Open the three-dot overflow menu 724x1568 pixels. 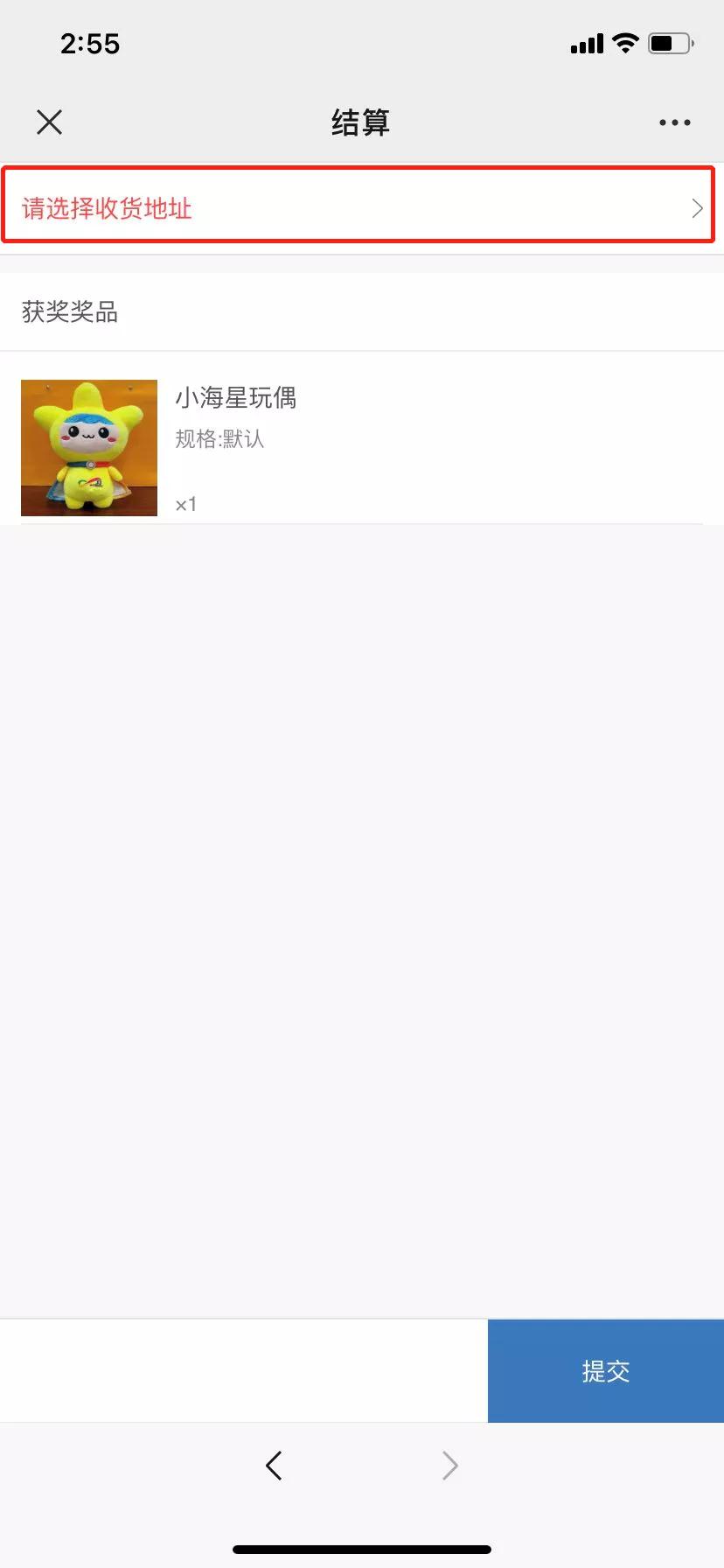point(674,122)
